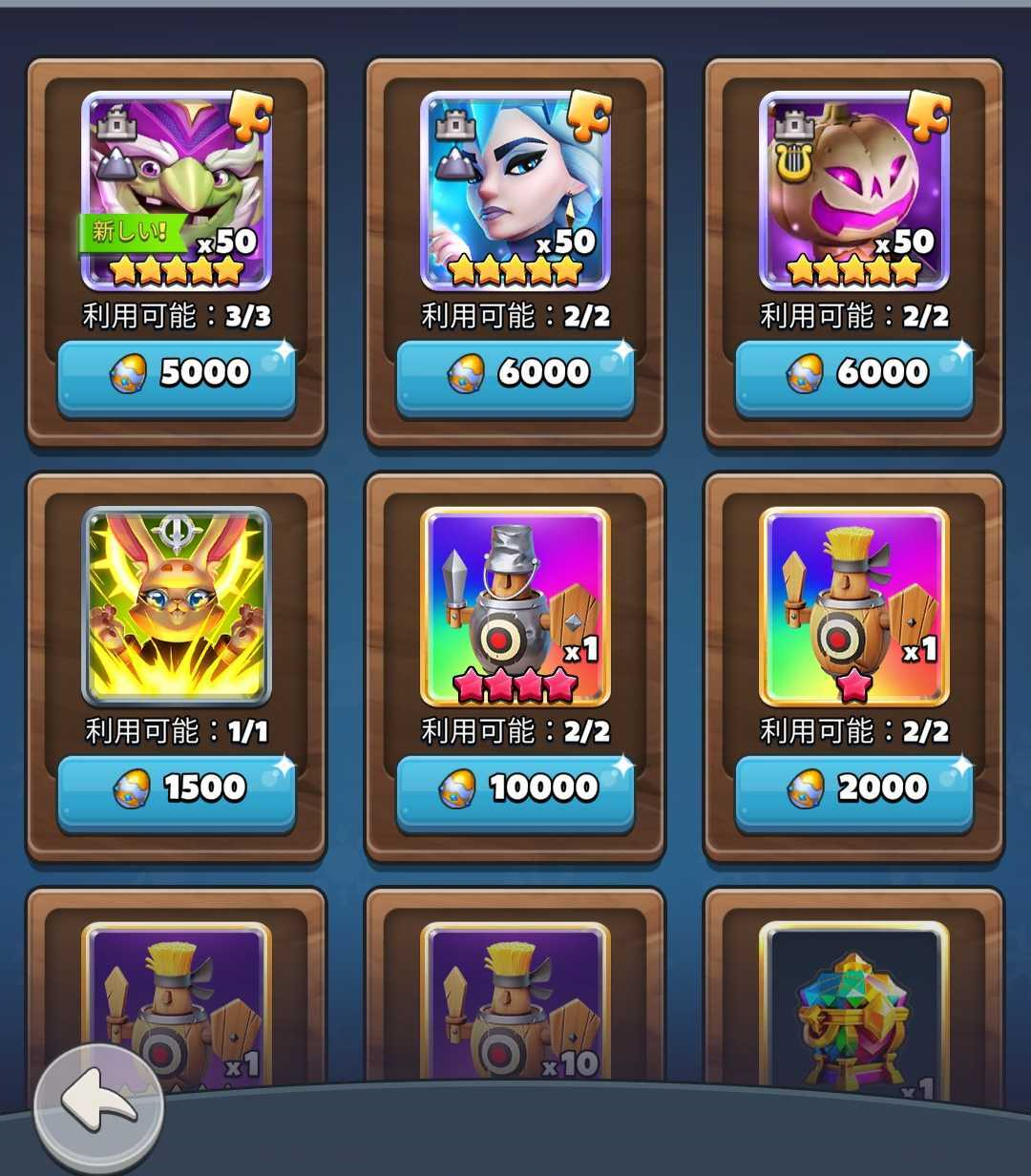Viewport: 1031px width, 1176px height.
Task: View the bucket-helmet trainer dummy card
Action: point(515,606)
